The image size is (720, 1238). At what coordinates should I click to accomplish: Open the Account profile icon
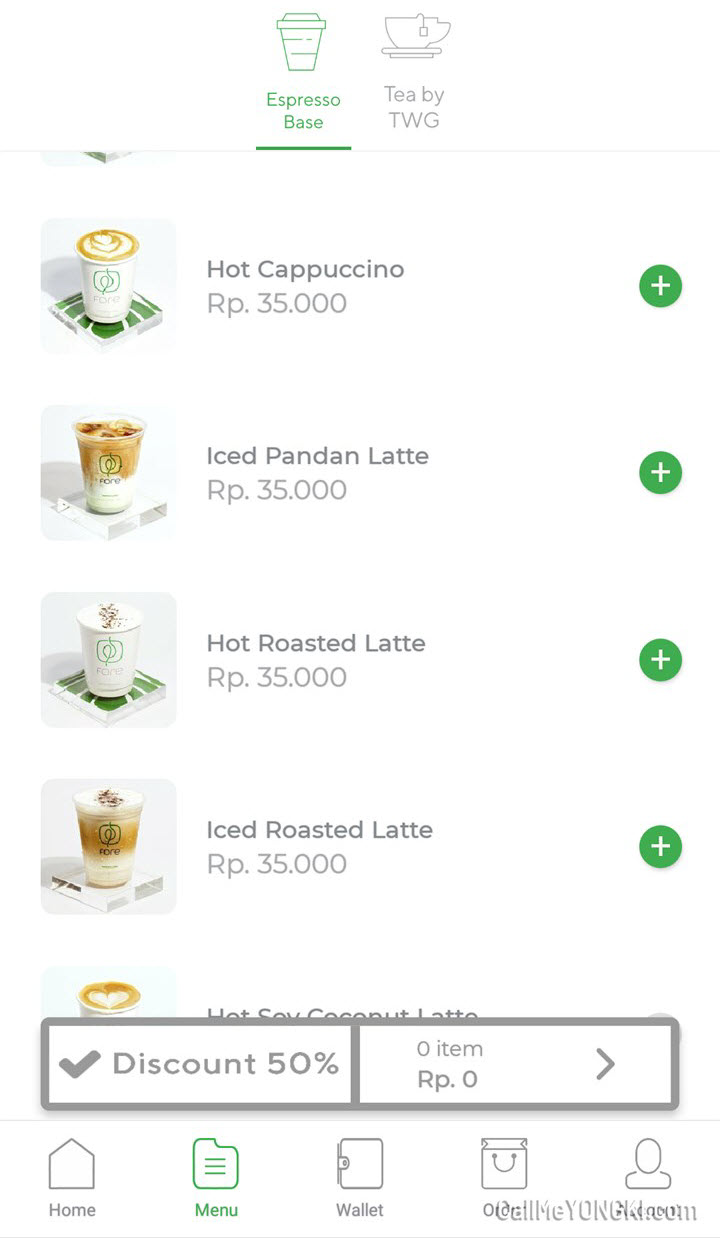647,1163
